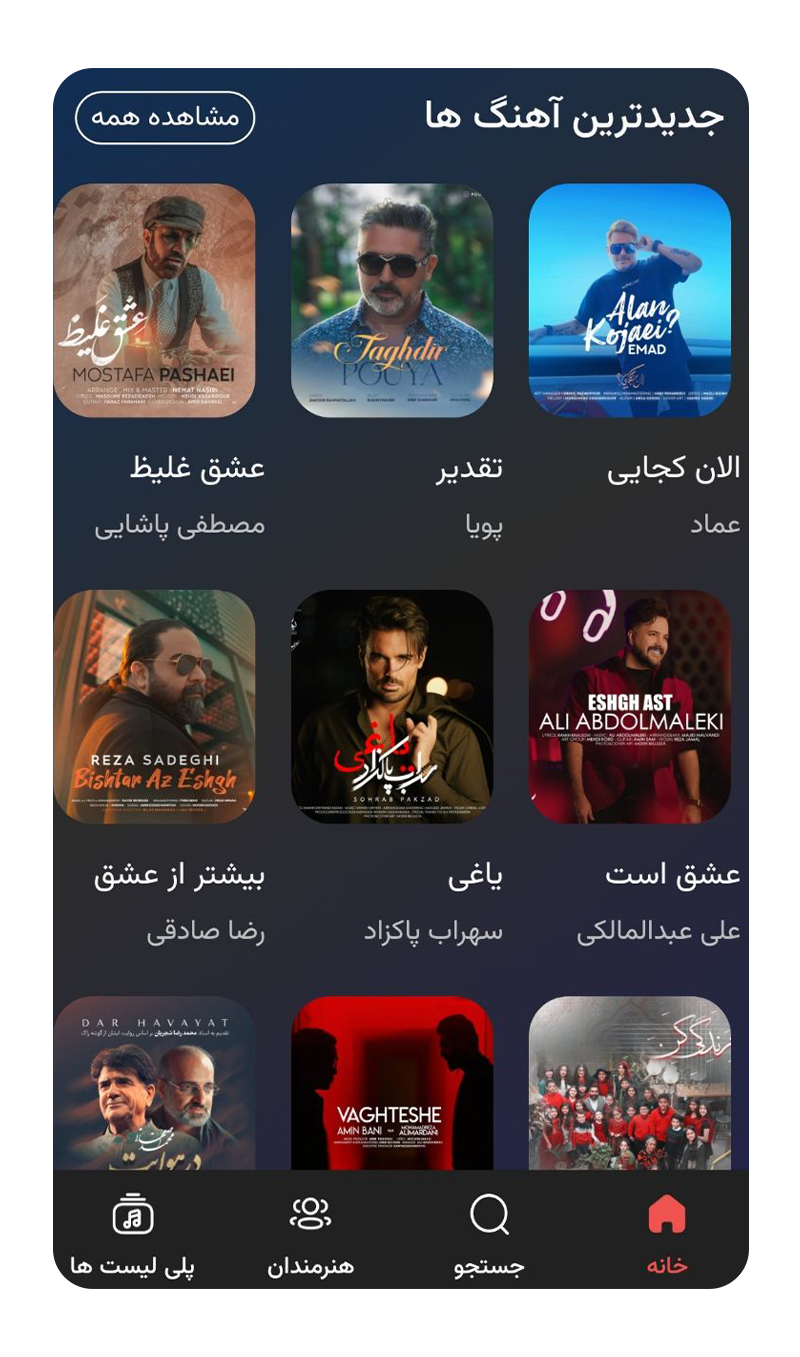Viewport: 800px width, 1357px height.
Task: Open the song یاغی by سهراب پاکزاد
Action: point(392,706)
